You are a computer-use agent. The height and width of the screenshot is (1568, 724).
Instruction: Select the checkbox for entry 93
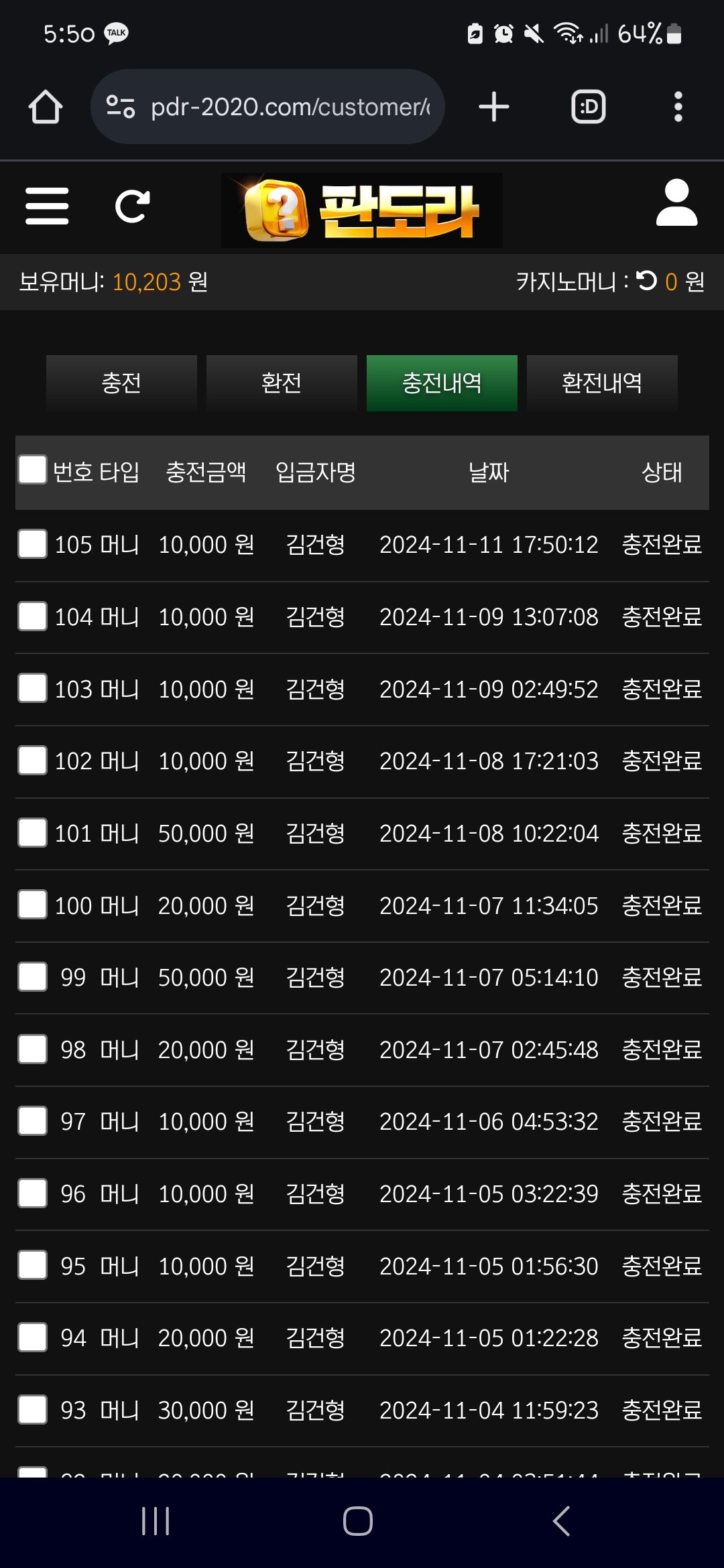[x=32, y=1409]
